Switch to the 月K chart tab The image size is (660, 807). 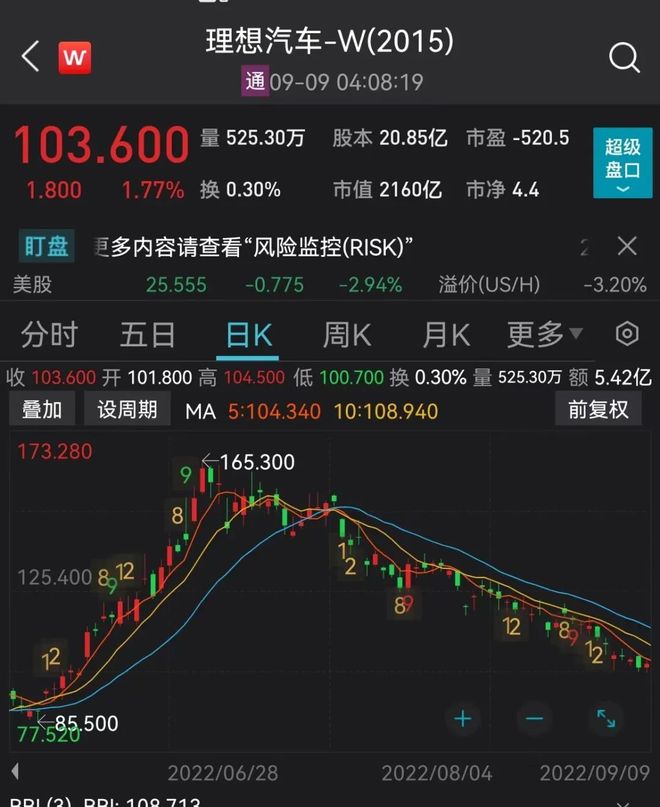[x=445, y=335]
